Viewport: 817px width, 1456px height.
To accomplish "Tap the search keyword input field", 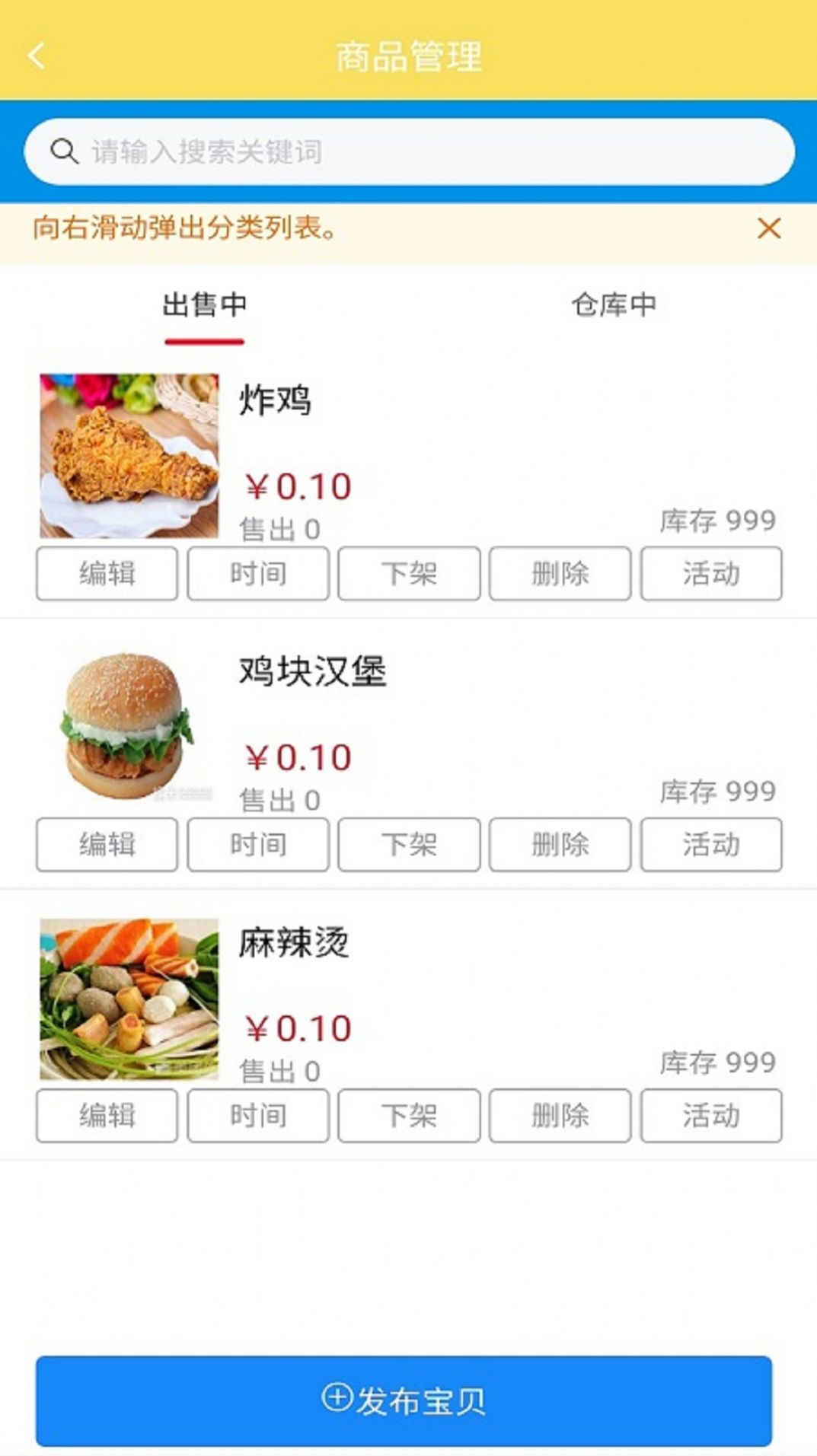I will [409, 151].
